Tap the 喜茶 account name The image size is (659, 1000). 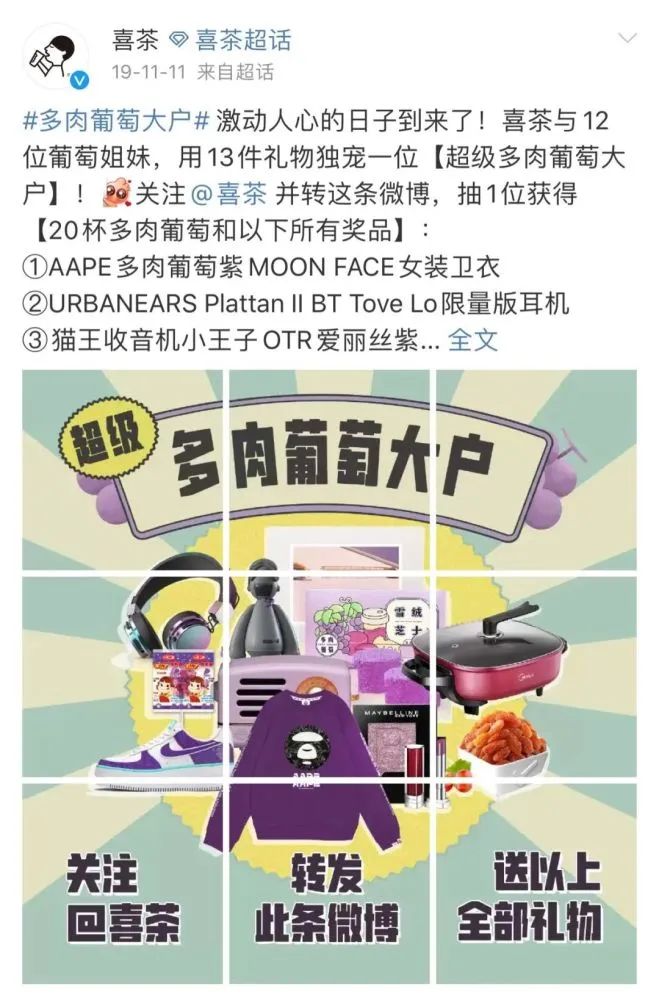pyautogui.click(x=136, y=39)
